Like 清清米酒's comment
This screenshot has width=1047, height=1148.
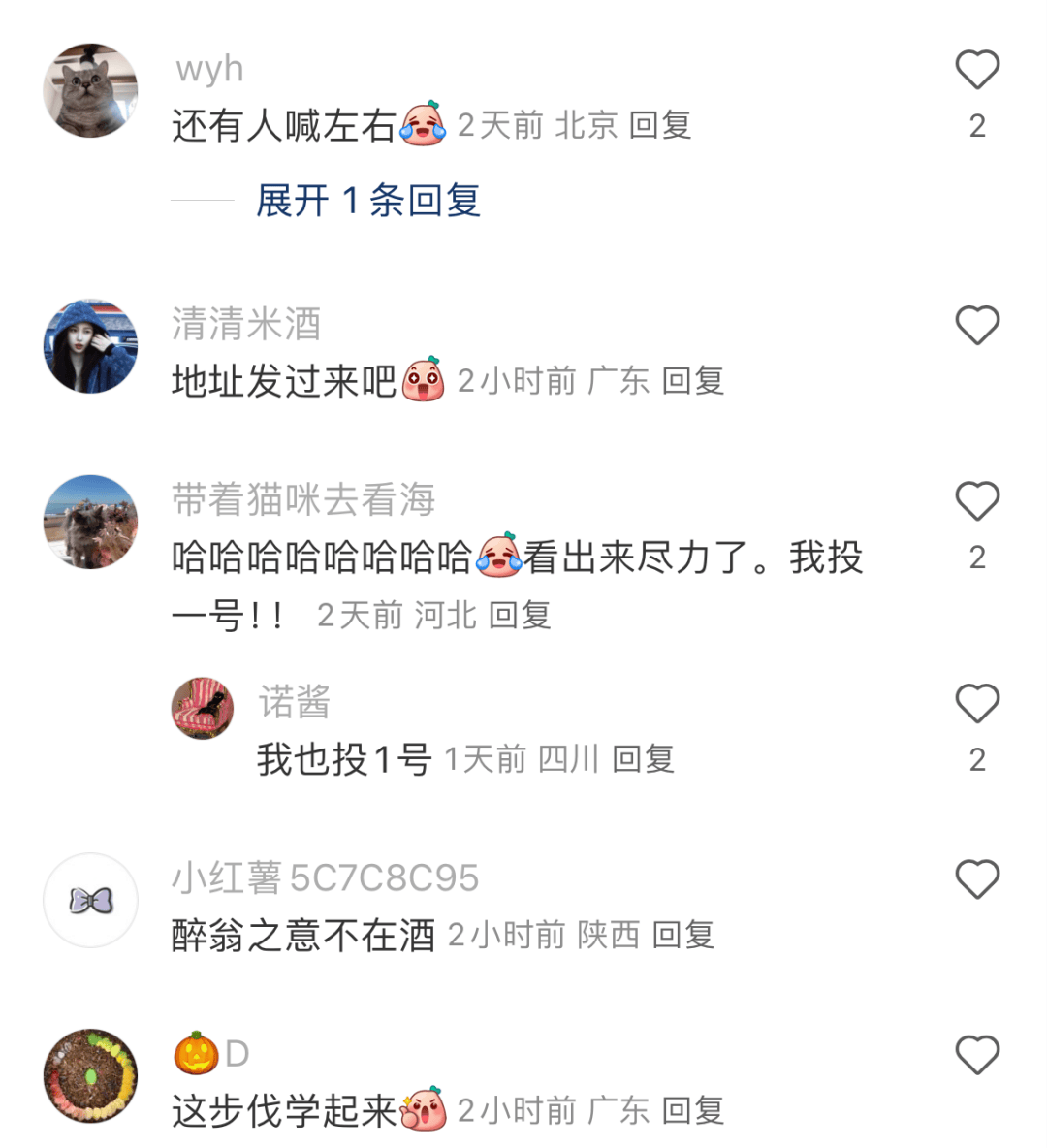(976, 326)
